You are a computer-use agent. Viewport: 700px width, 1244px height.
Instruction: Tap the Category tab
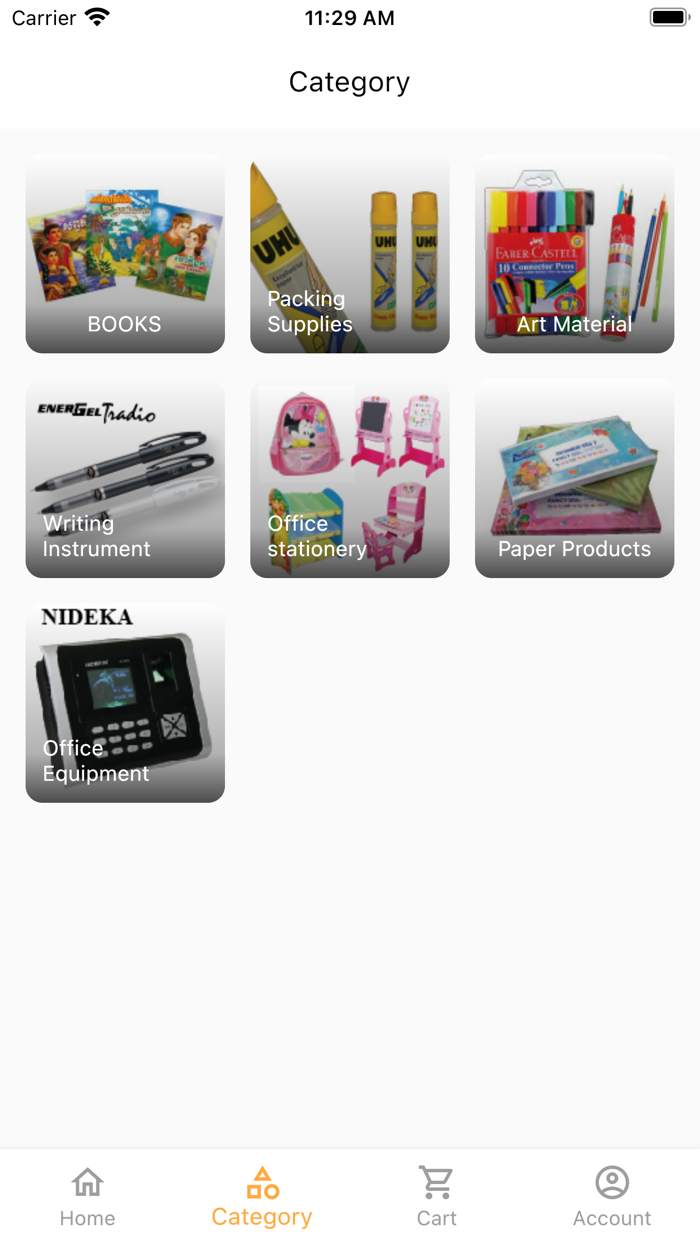tap(262, 1197)
